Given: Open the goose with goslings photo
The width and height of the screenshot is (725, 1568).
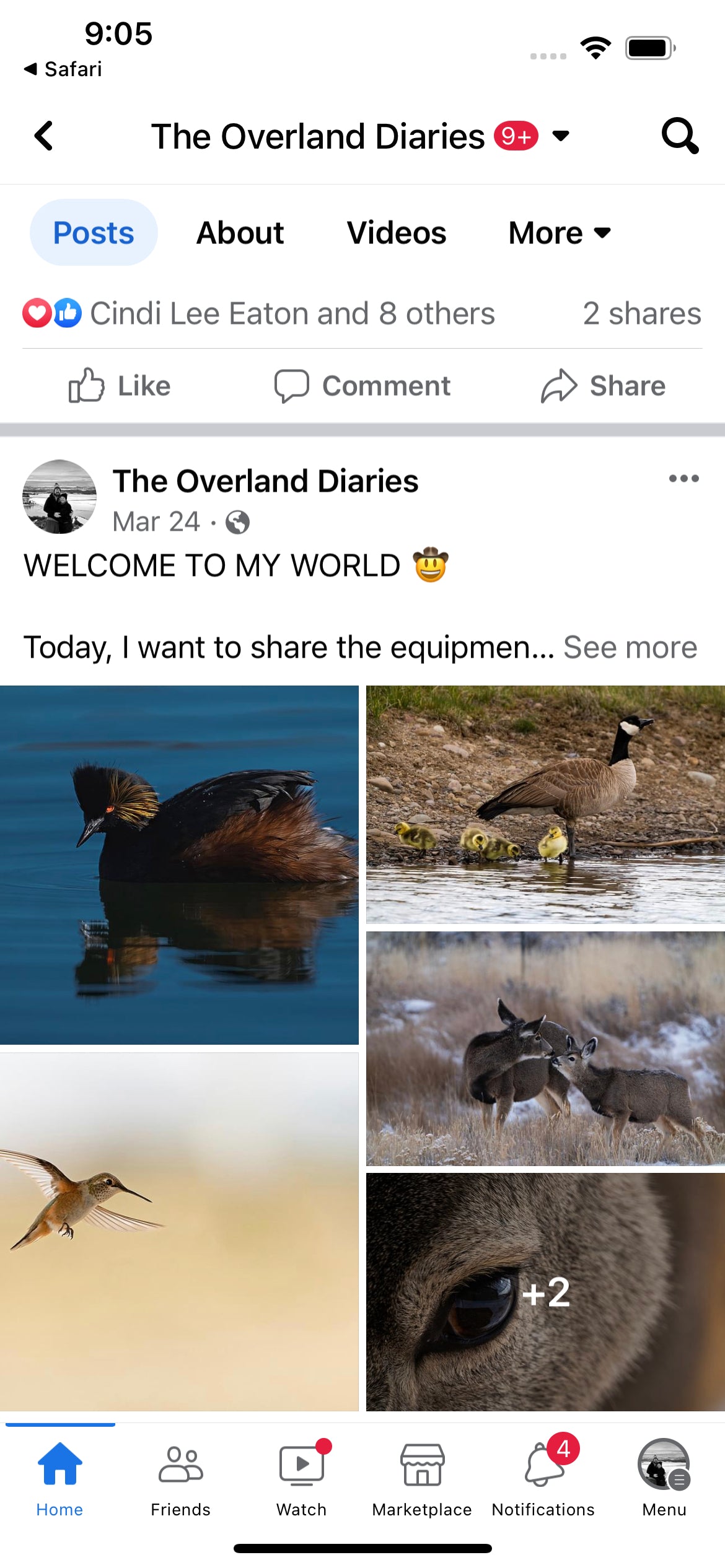Looking at the screenshot, I should [x=545, y=804].
